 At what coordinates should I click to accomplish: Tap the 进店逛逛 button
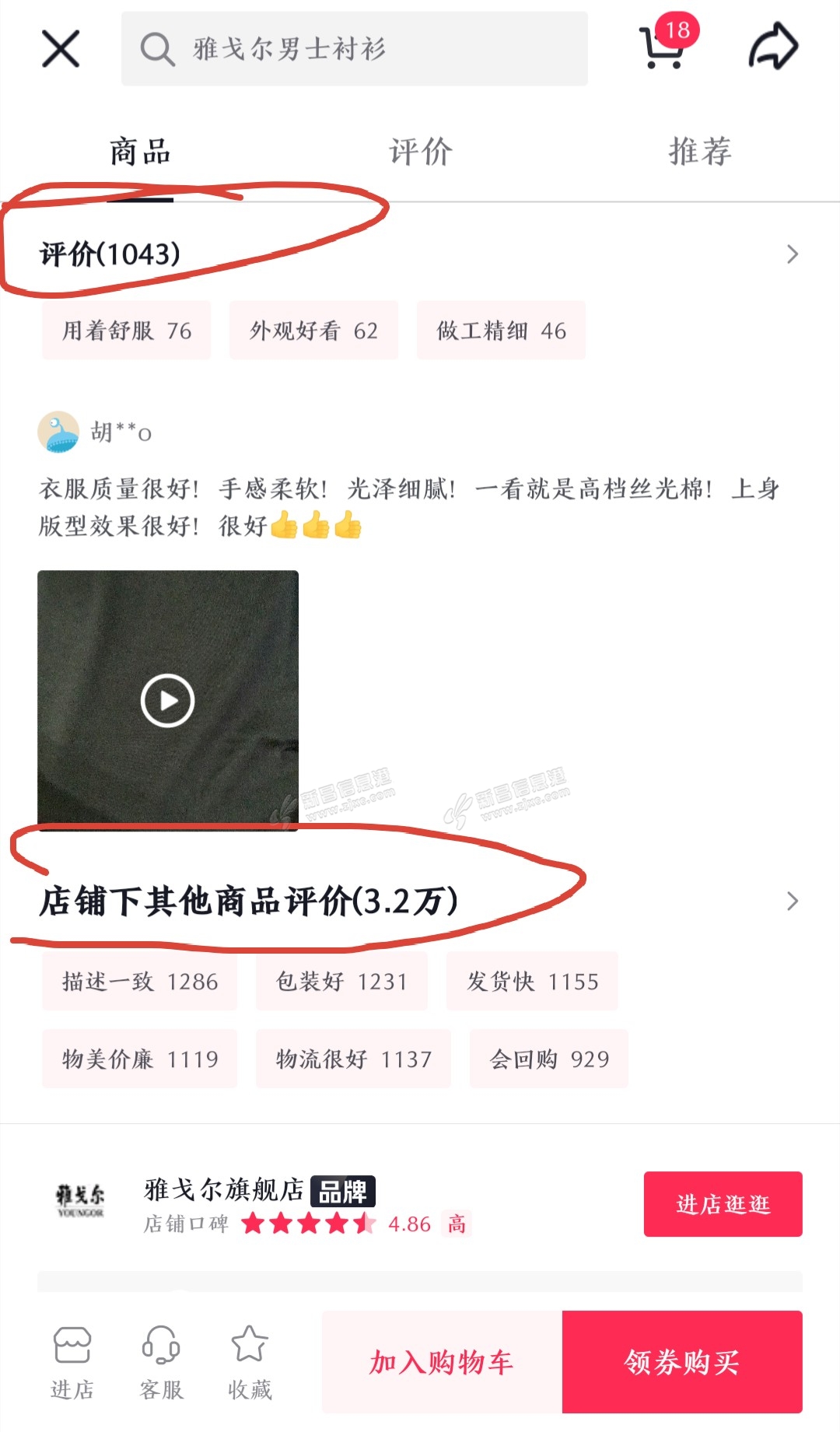pyautogui.click(x=723, y=1204)
